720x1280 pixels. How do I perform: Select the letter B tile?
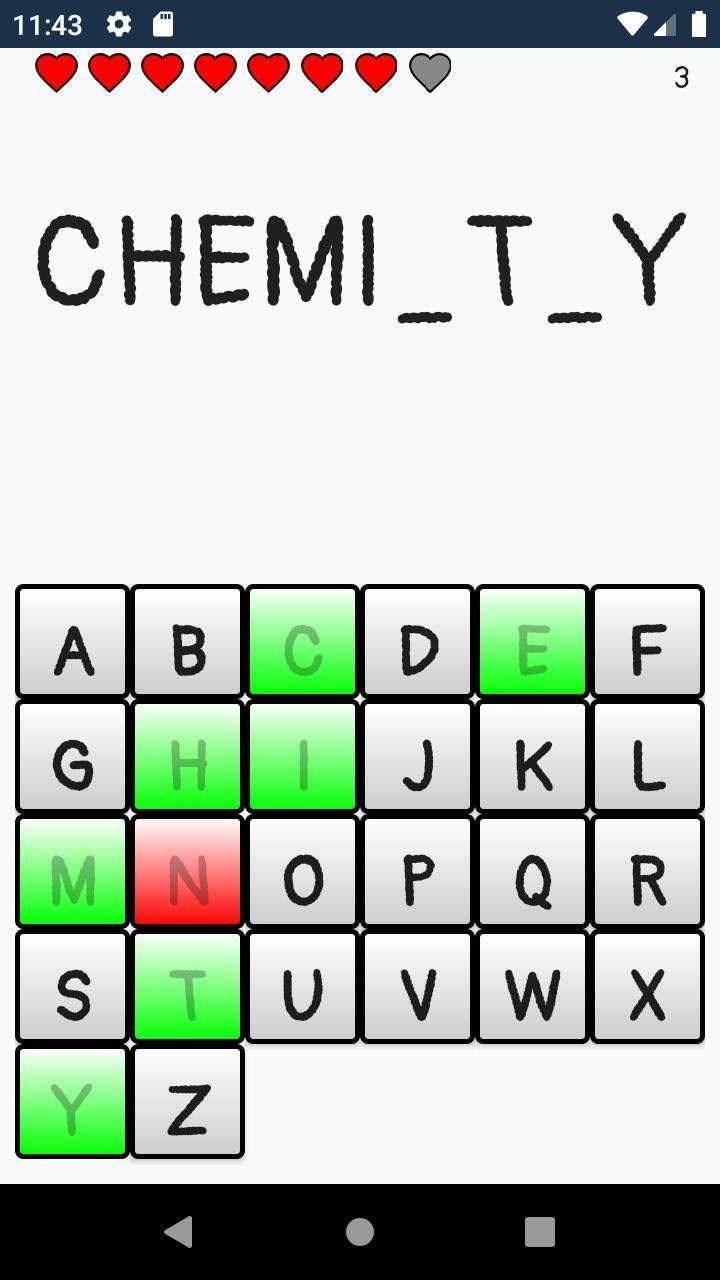(187, 642)
